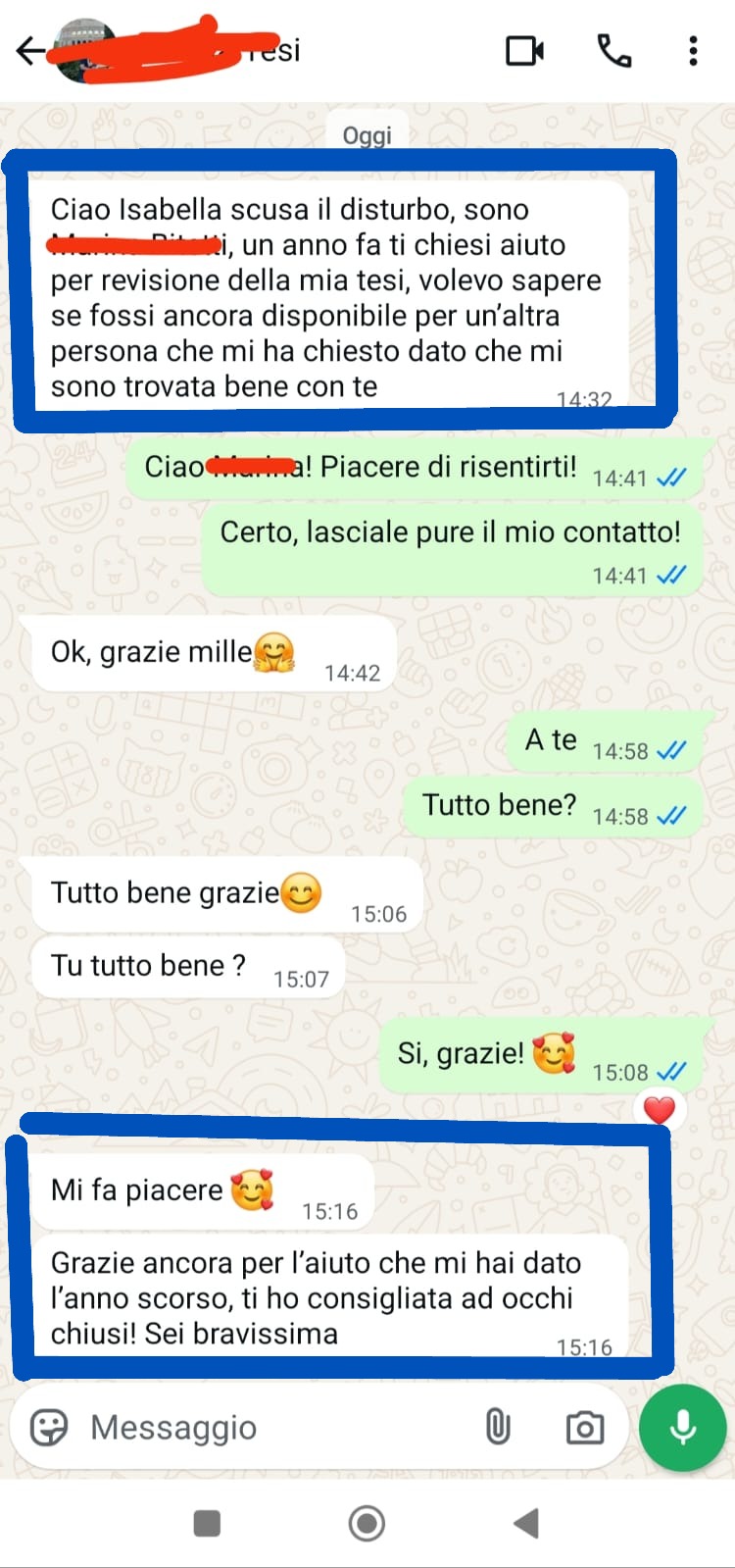Image resolution: width=735 pixels, height=1568 pixels.
Task: Attach a file with the paperclip icon
Action: (498, 1428)
